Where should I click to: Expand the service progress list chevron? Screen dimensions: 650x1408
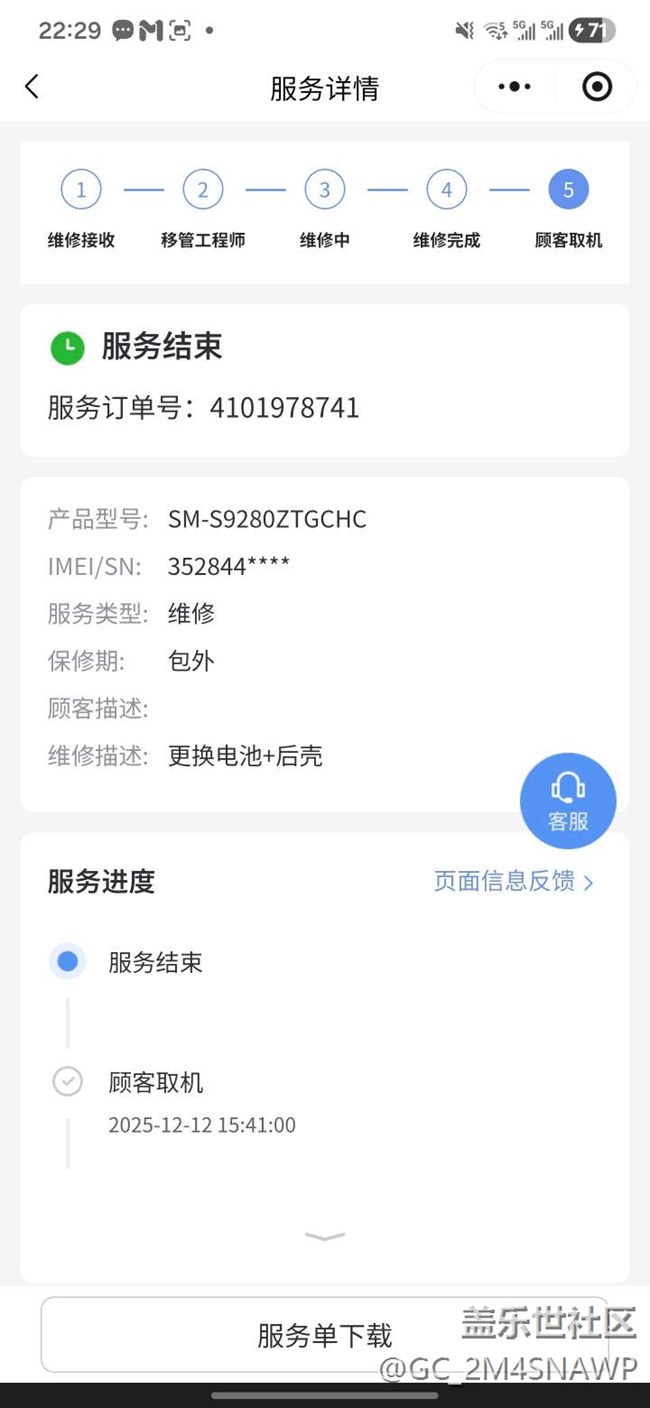pyautogui.click(x=325, y=1237)
